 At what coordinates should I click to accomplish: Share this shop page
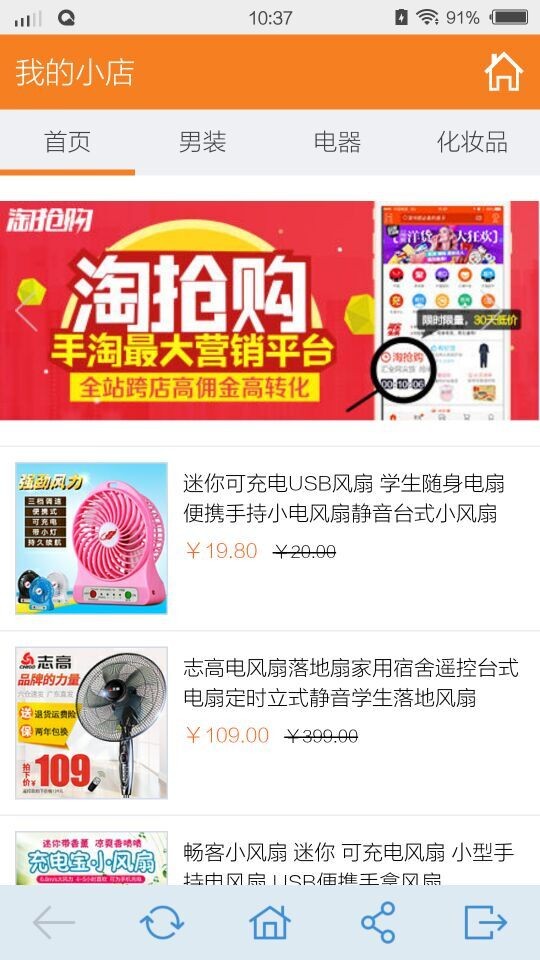click(378, 922)
